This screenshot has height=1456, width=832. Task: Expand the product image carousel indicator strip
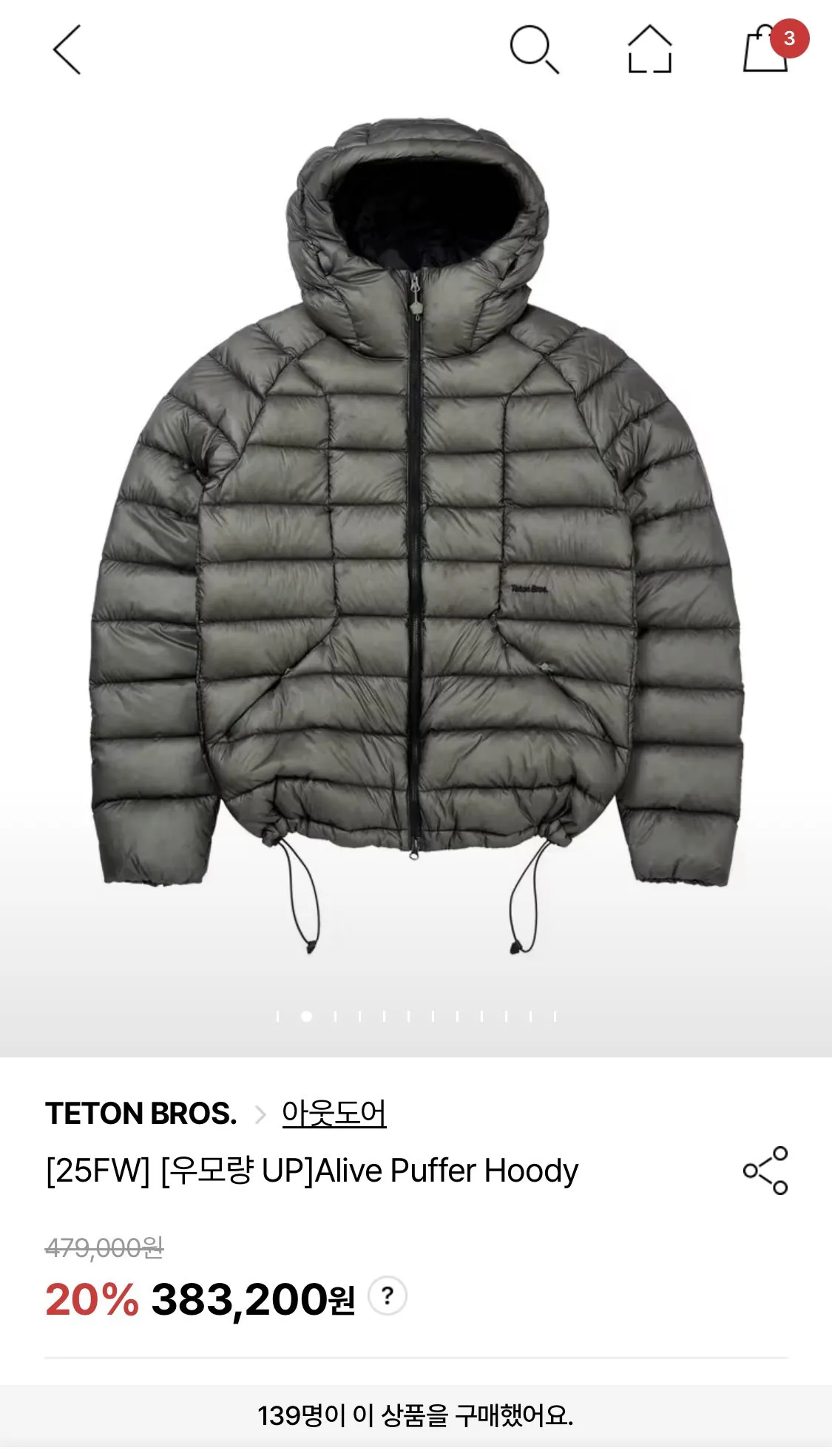point(416,1017)
